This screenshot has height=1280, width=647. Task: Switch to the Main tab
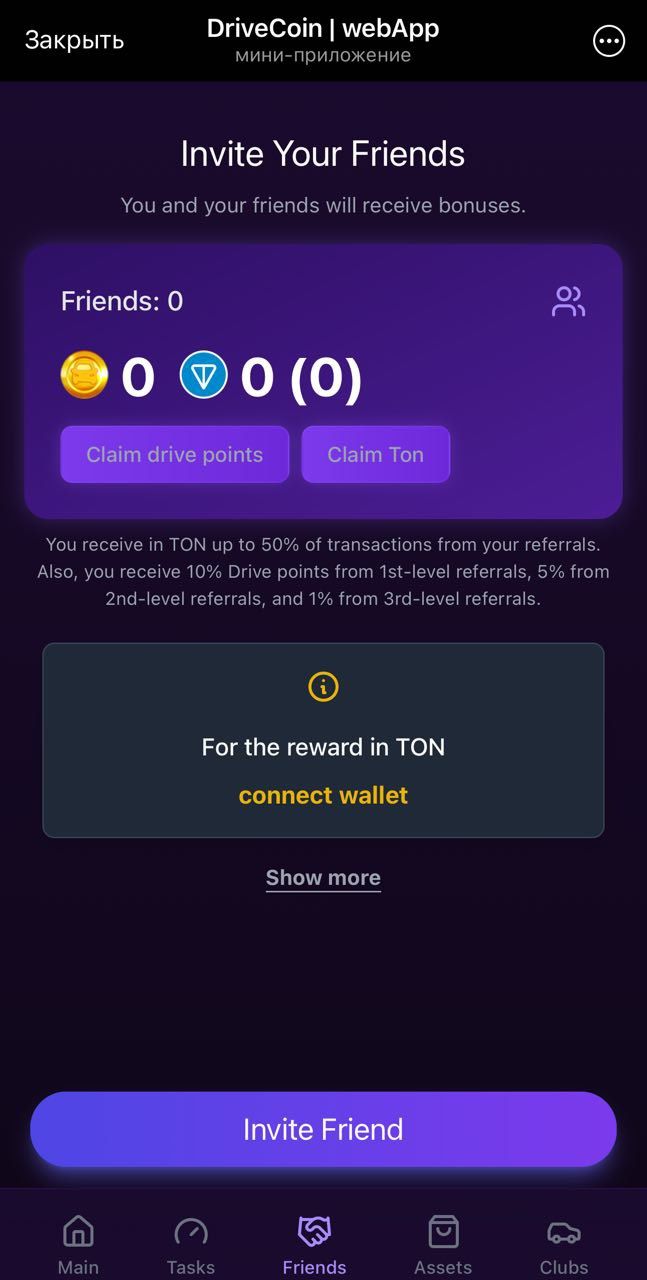tap(78, 1244)
